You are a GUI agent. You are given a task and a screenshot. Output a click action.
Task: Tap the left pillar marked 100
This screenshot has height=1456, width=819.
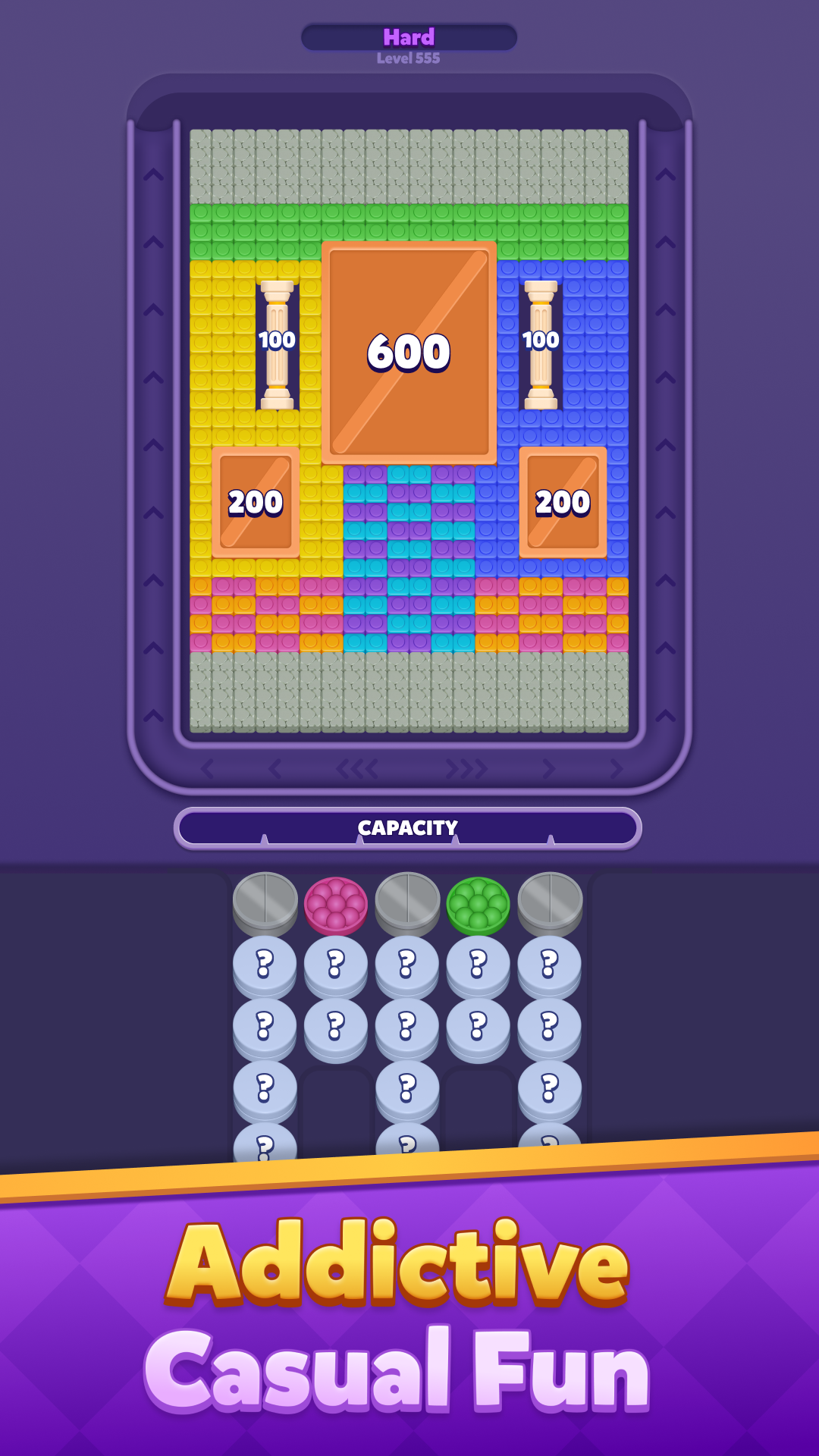(278, 340)
